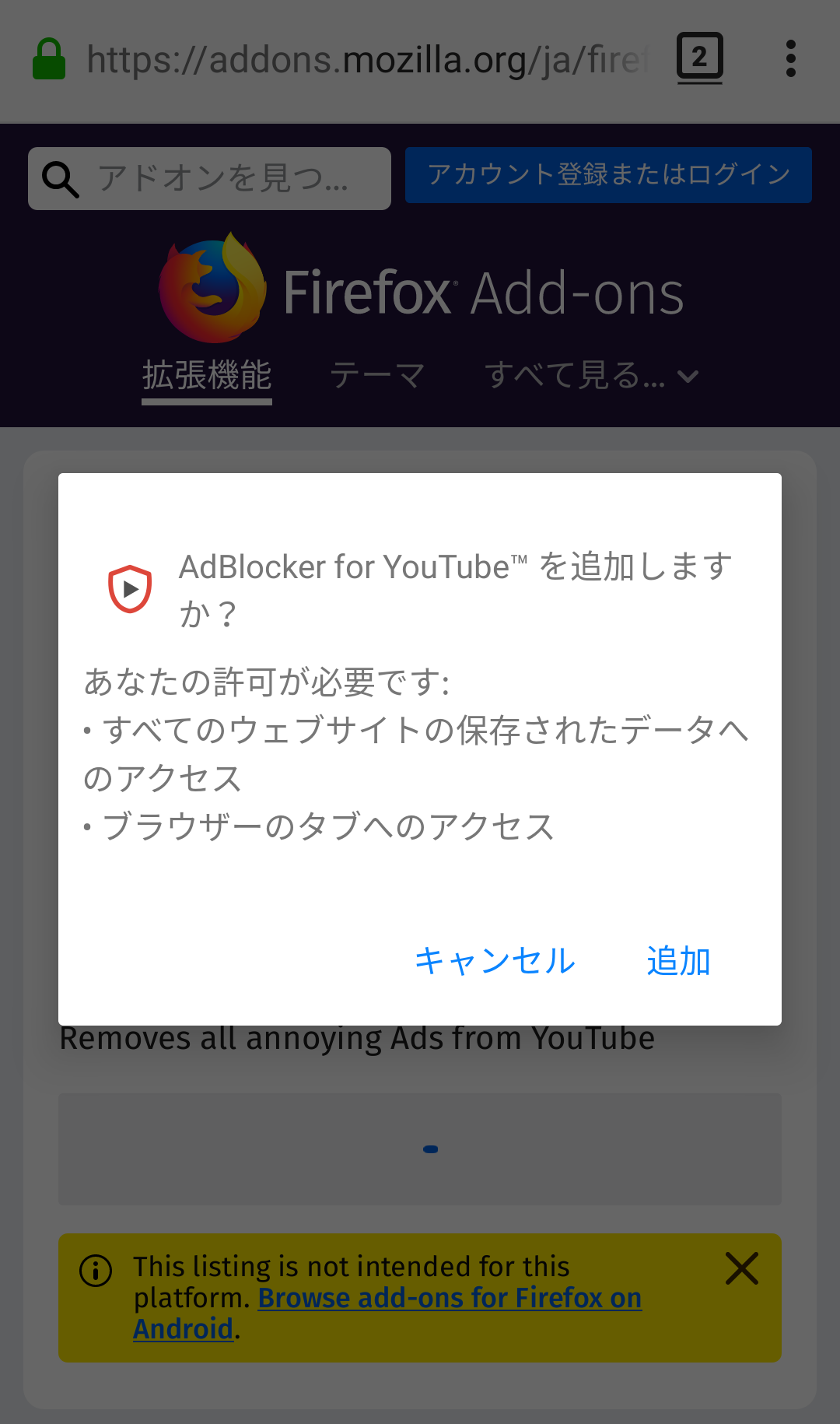Tap 追加 to add the extension
Screen dimensions: 840x1424
(678, 961)
